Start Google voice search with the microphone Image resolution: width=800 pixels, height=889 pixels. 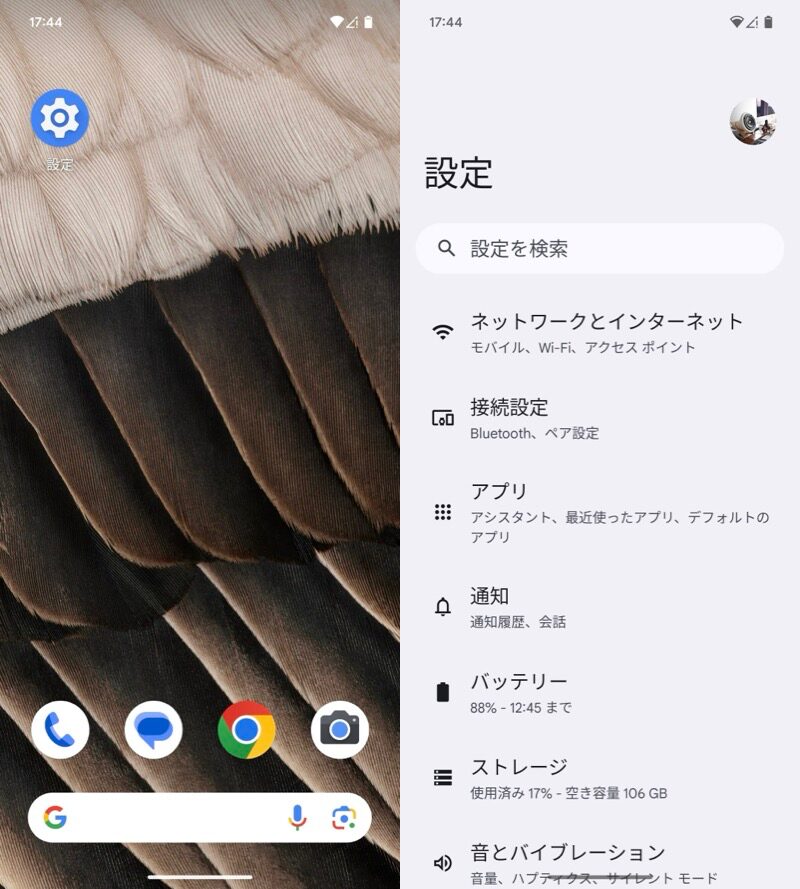297,818
